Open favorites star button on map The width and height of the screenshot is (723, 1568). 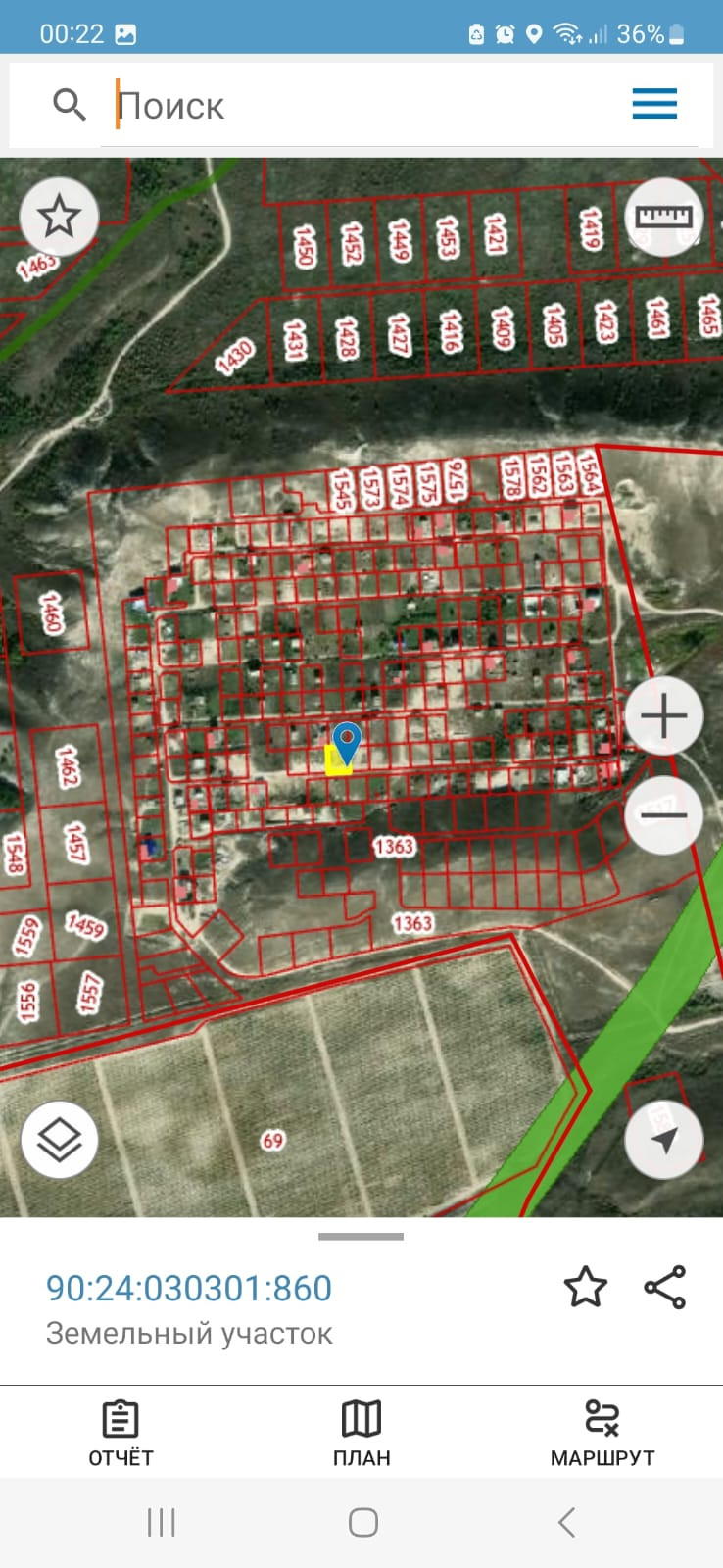pos(59,216)
